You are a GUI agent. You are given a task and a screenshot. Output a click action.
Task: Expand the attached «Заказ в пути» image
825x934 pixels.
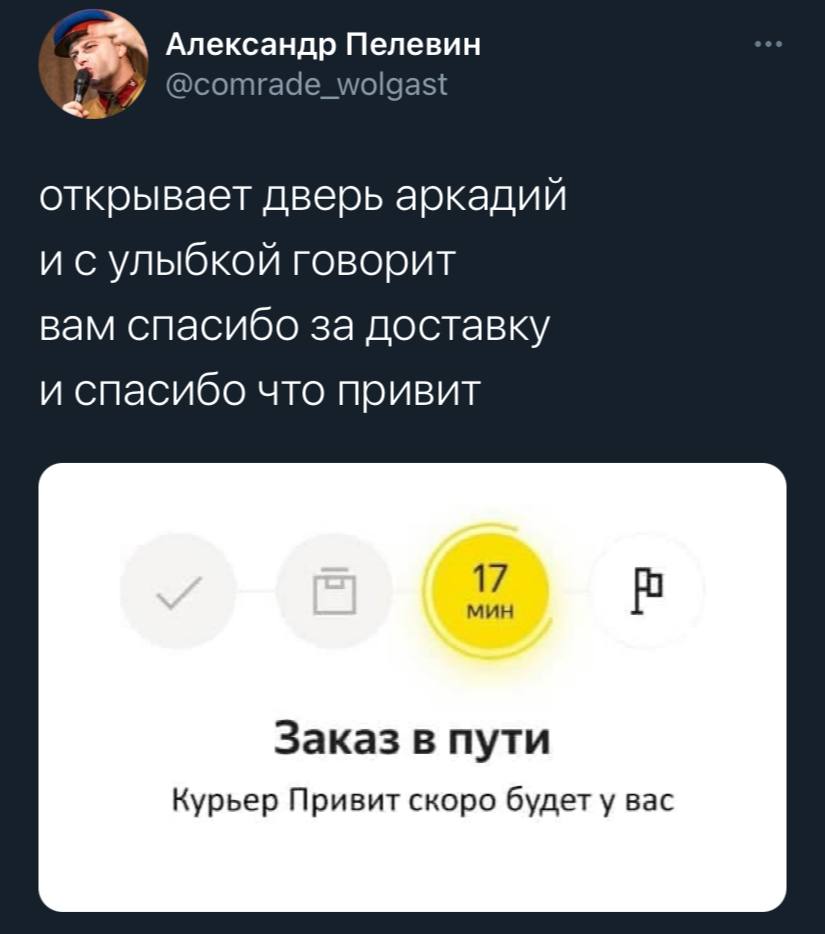412,687
